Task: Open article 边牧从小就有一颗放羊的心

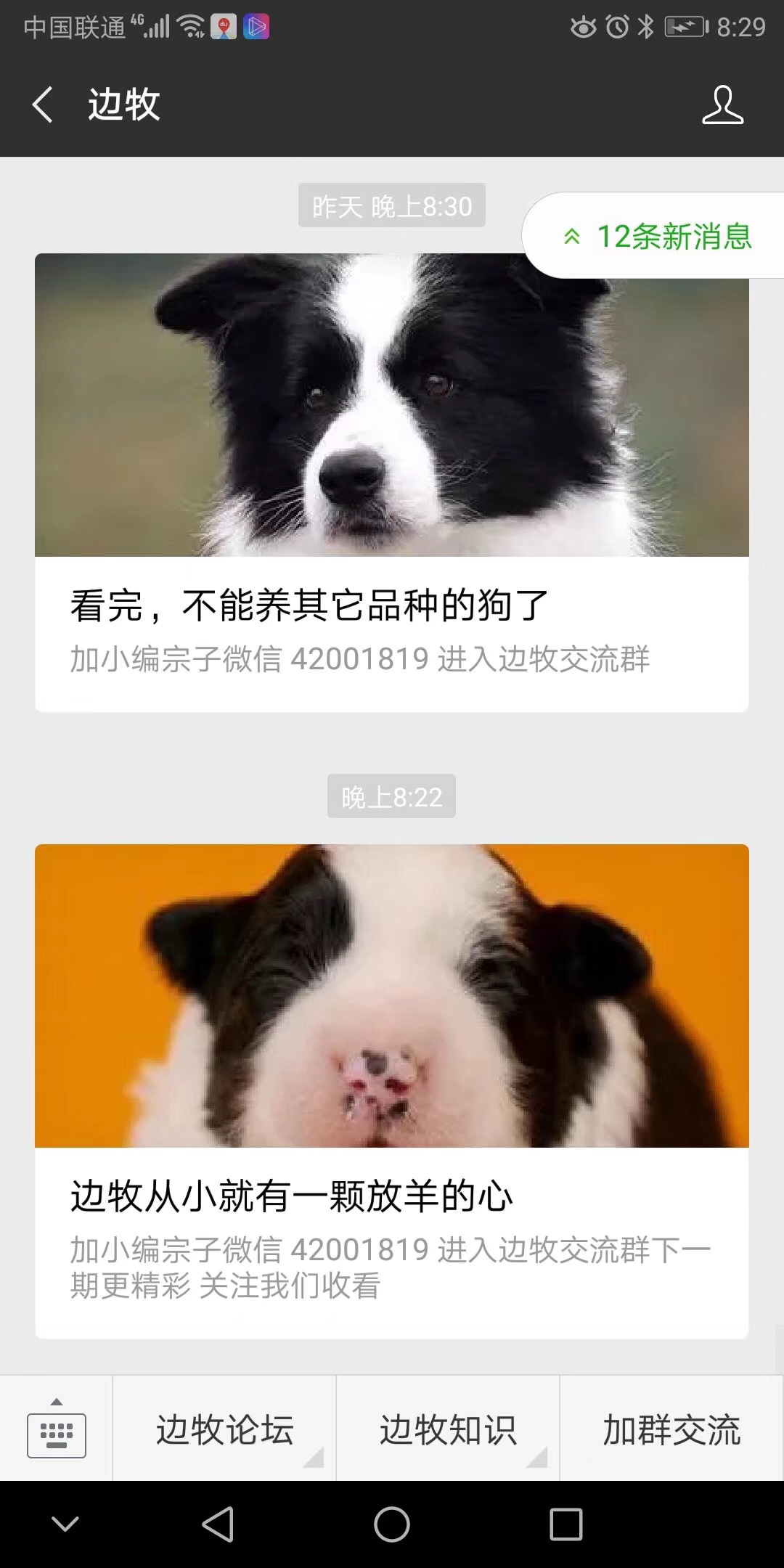Action: 391,1089
